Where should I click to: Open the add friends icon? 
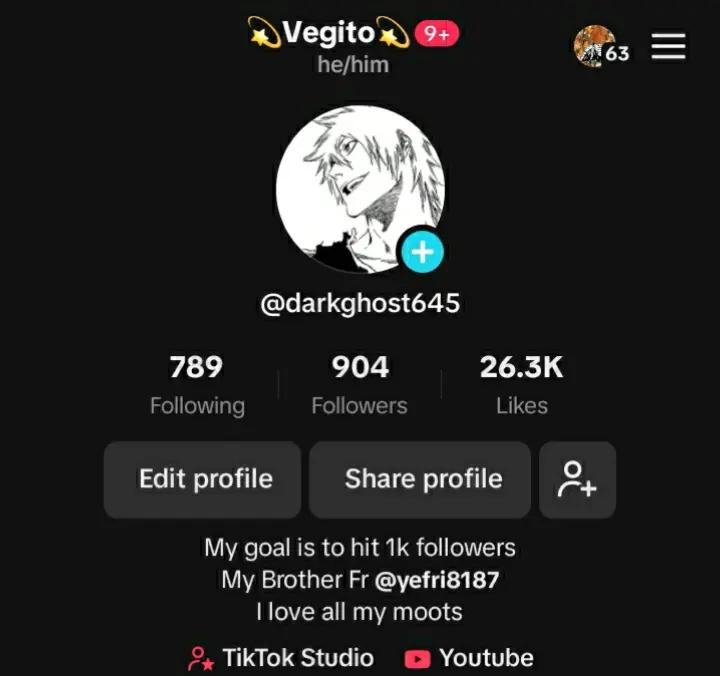(x=577, y=479)
